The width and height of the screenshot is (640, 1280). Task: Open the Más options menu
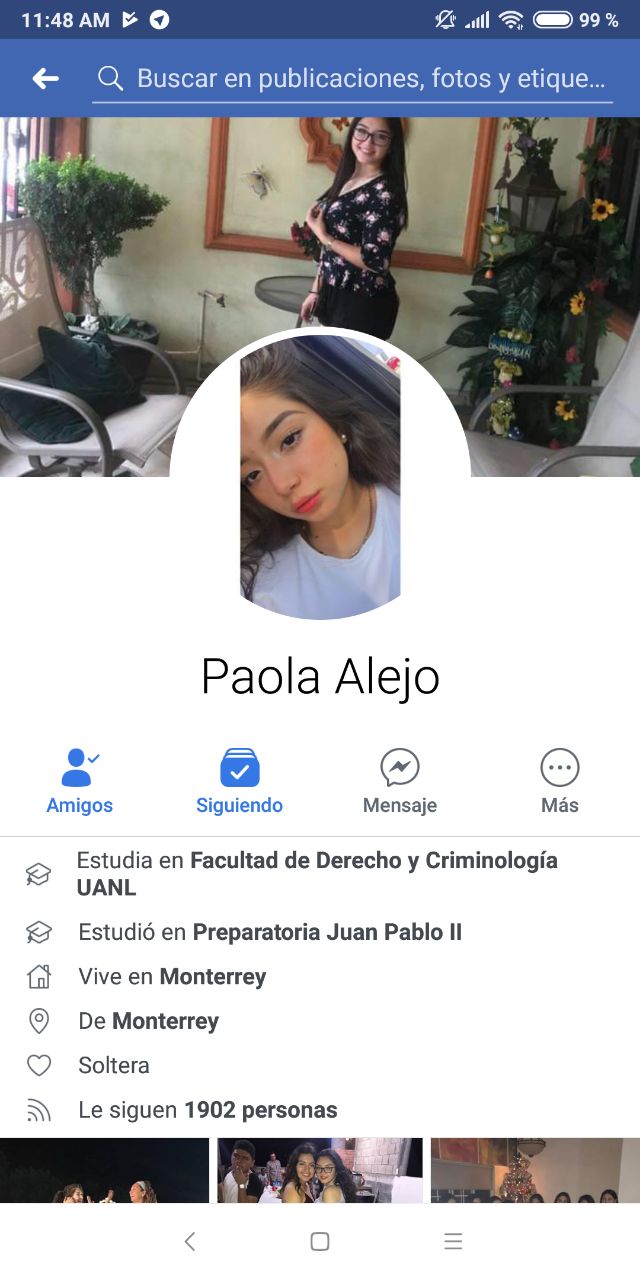click(560, 781)
